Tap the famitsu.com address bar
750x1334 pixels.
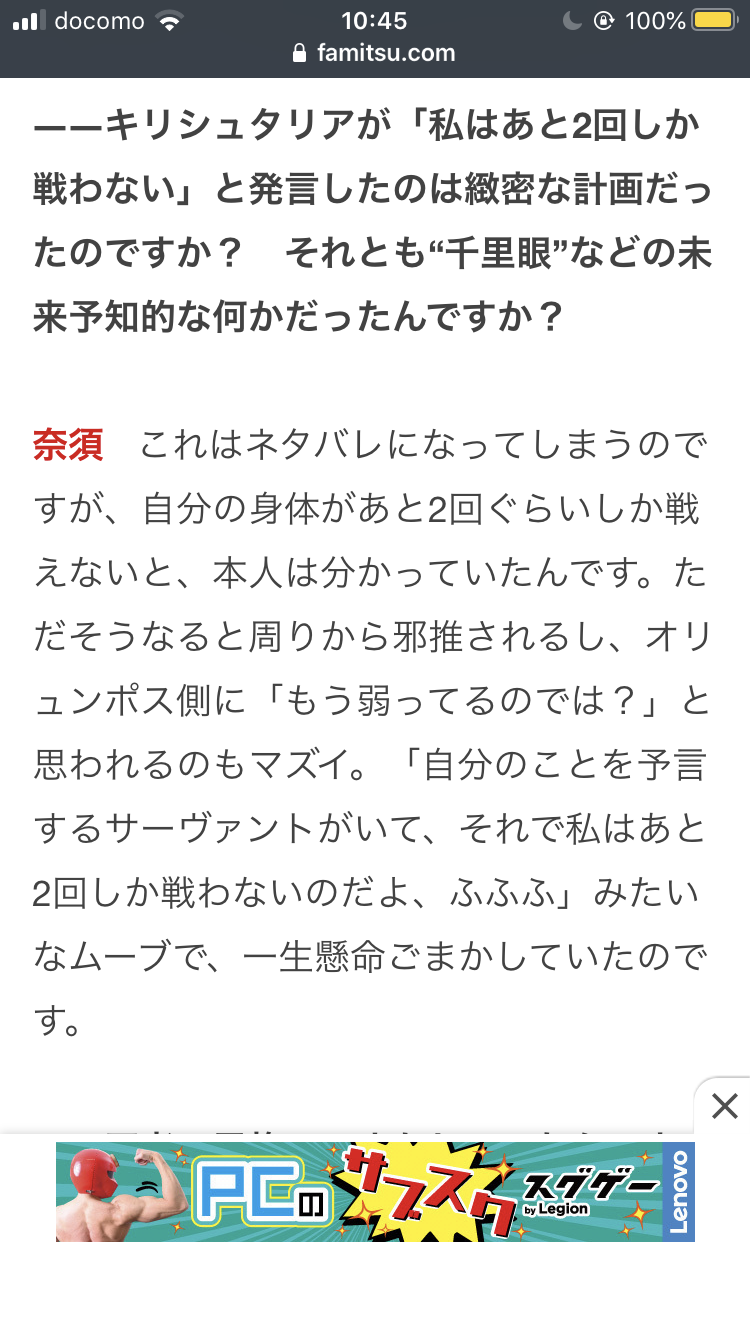tap(375, 53)
